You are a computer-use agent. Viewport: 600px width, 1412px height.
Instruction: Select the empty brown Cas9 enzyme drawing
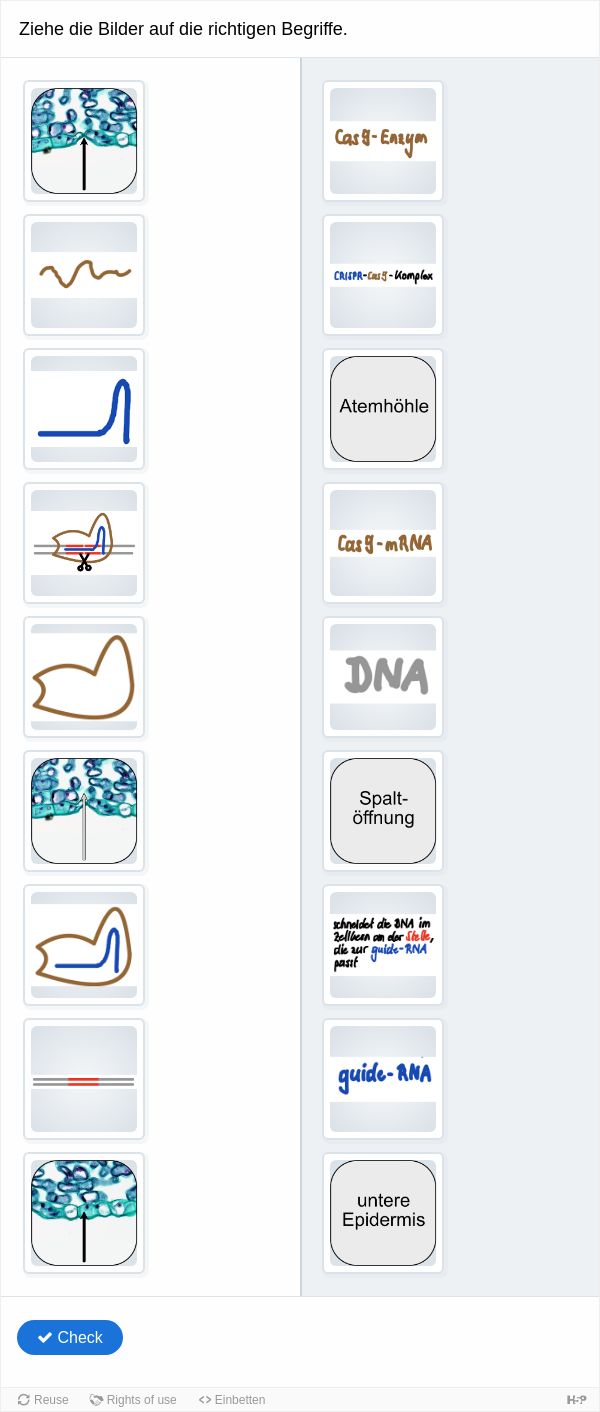click(84, 677)
